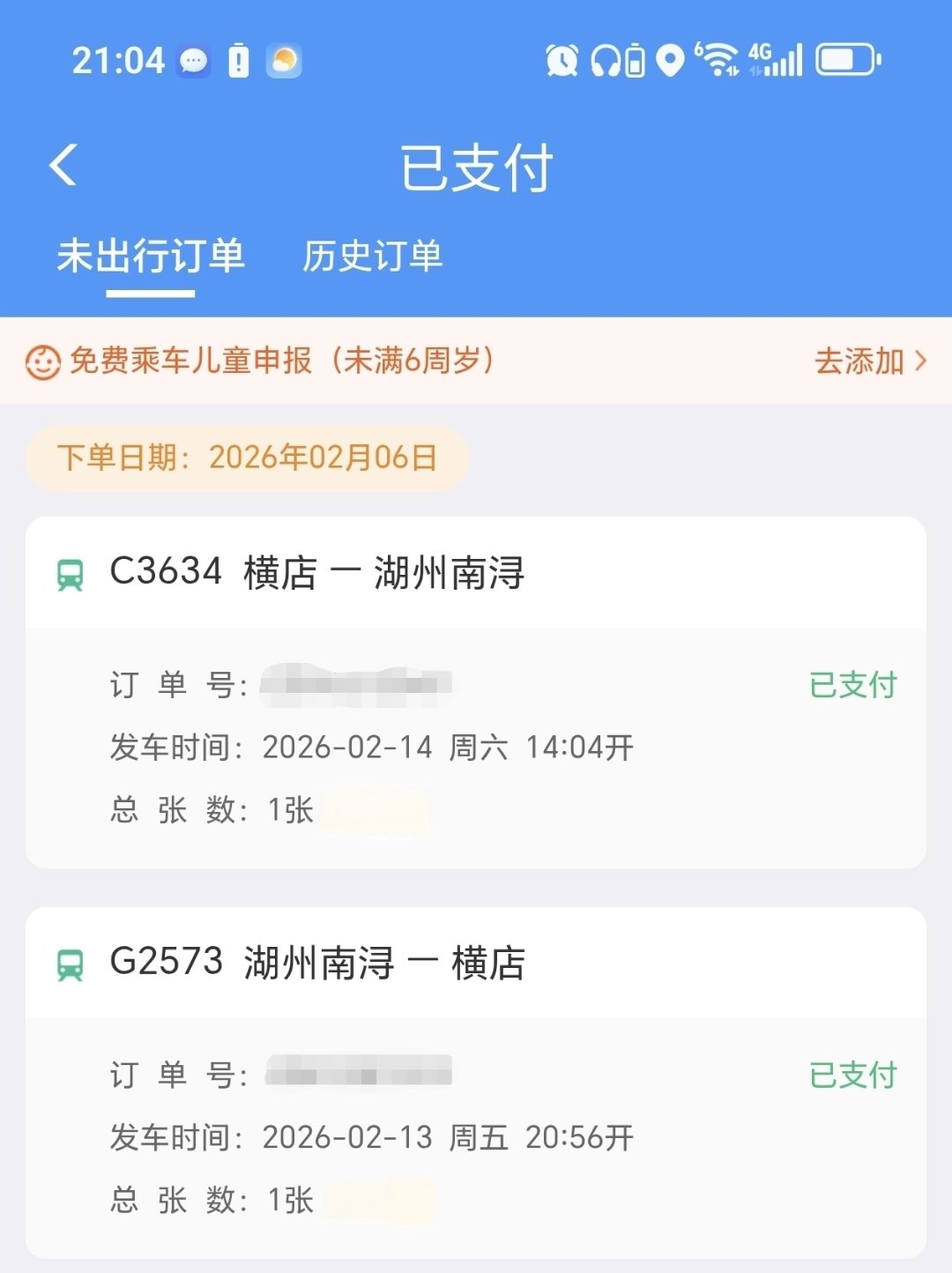Click the green train icon beside C3634
Screen dimensions: 952x1273
[x=71, y=573]
